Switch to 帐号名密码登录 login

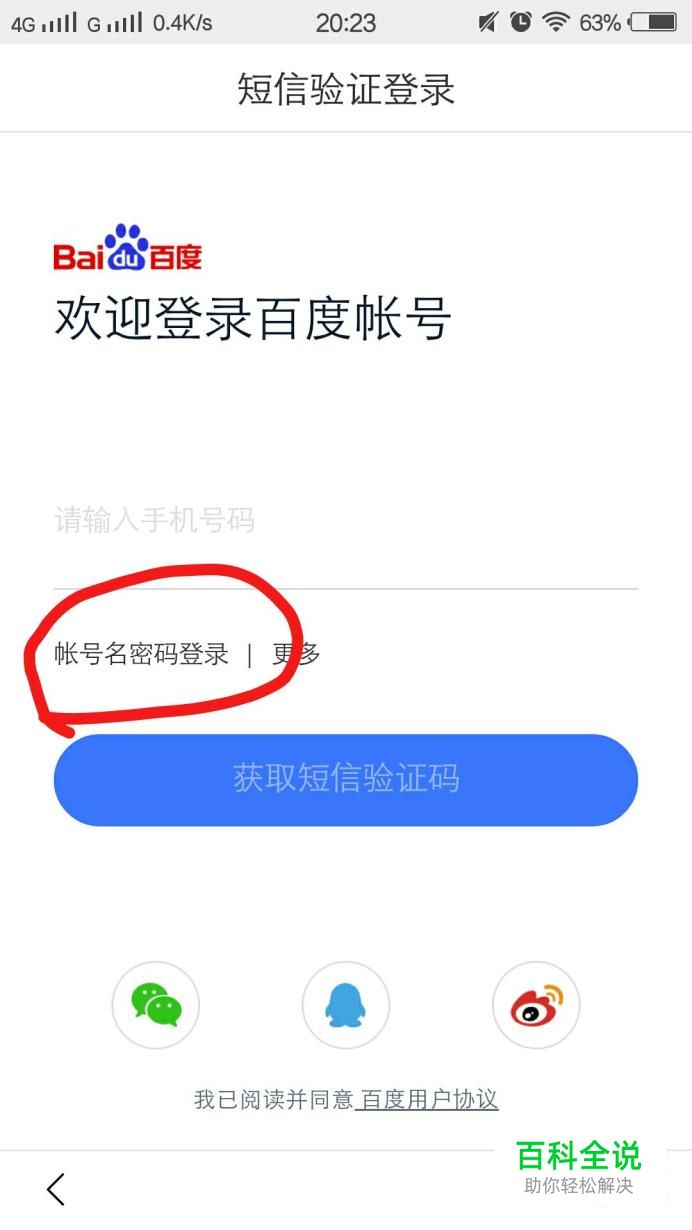click(x=141, y=655)
